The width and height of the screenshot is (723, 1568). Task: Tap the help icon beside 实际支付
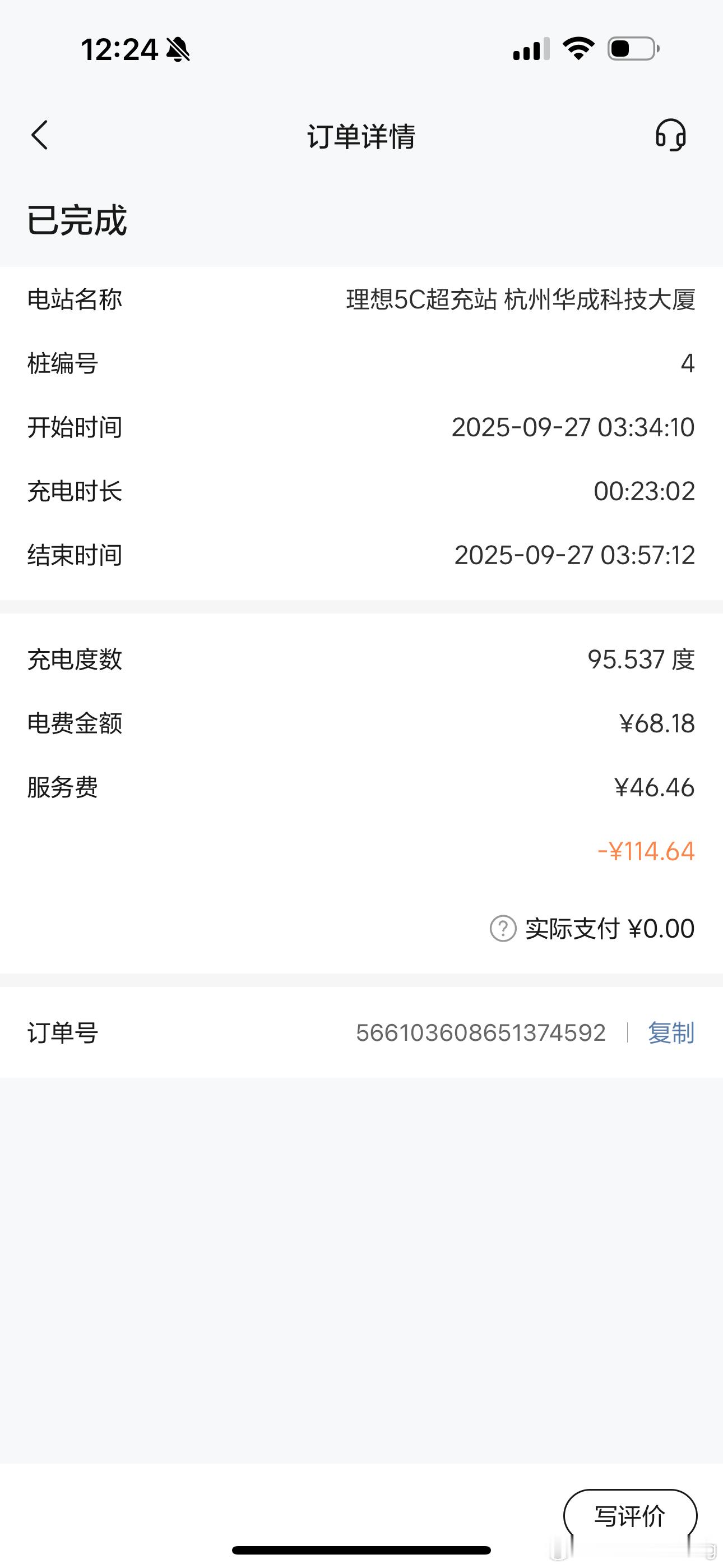point(503,929)
